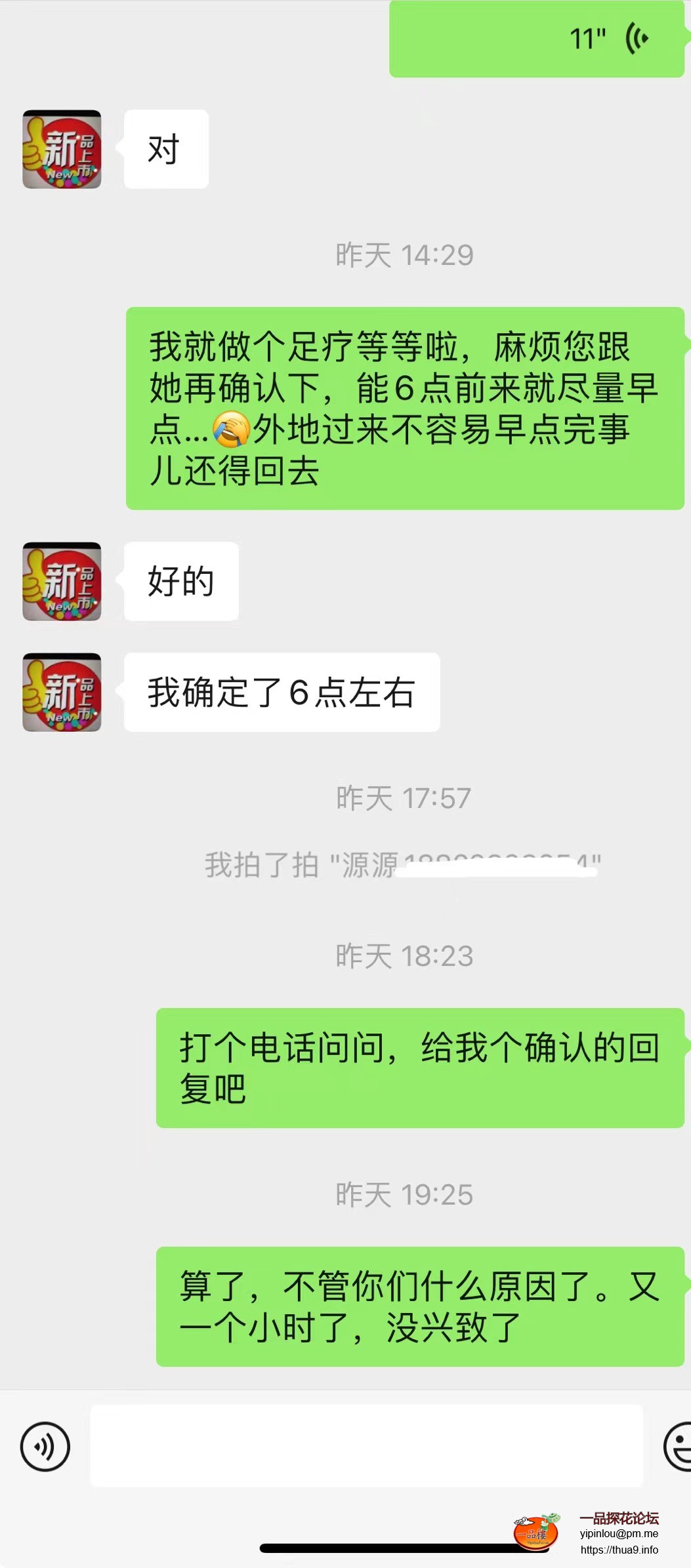
Task: Tap the avatar beside the 好的 message
Action: tap(62, 582)
